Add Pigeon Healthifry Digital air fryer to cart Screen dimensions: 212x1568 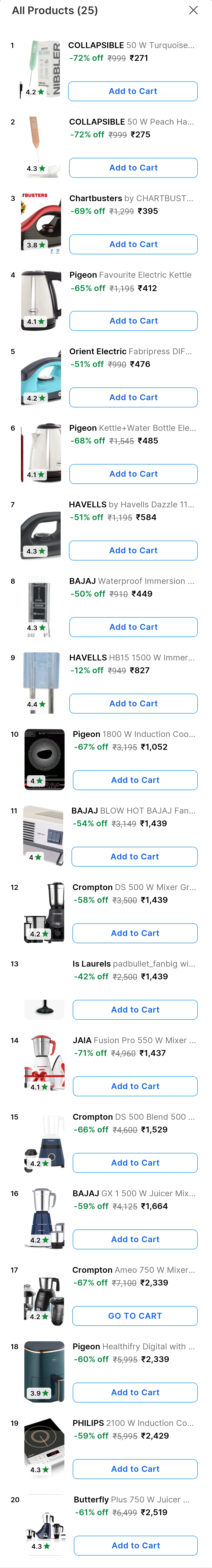135,1393
